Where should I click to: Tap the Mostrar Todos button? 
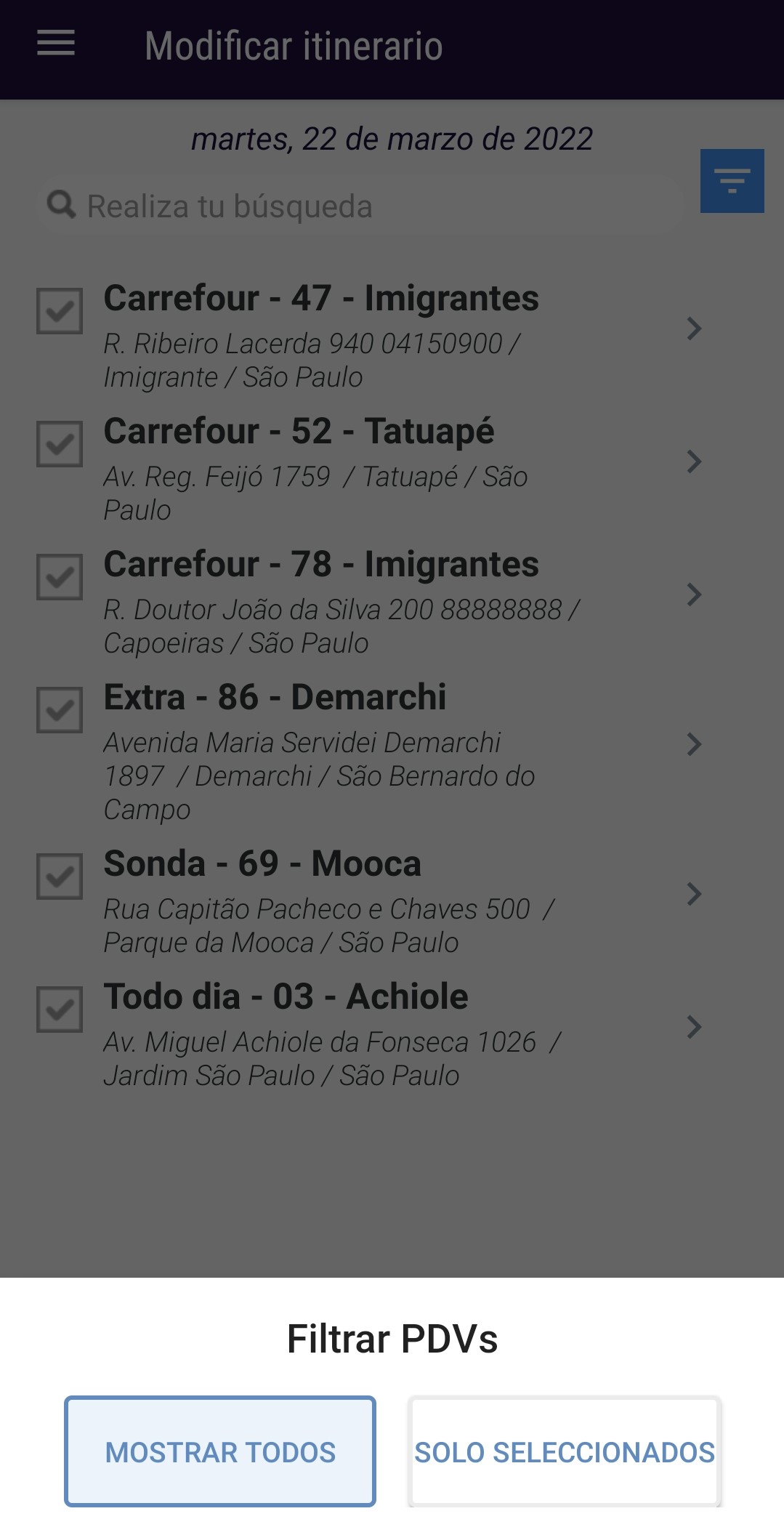(220, 1451)
